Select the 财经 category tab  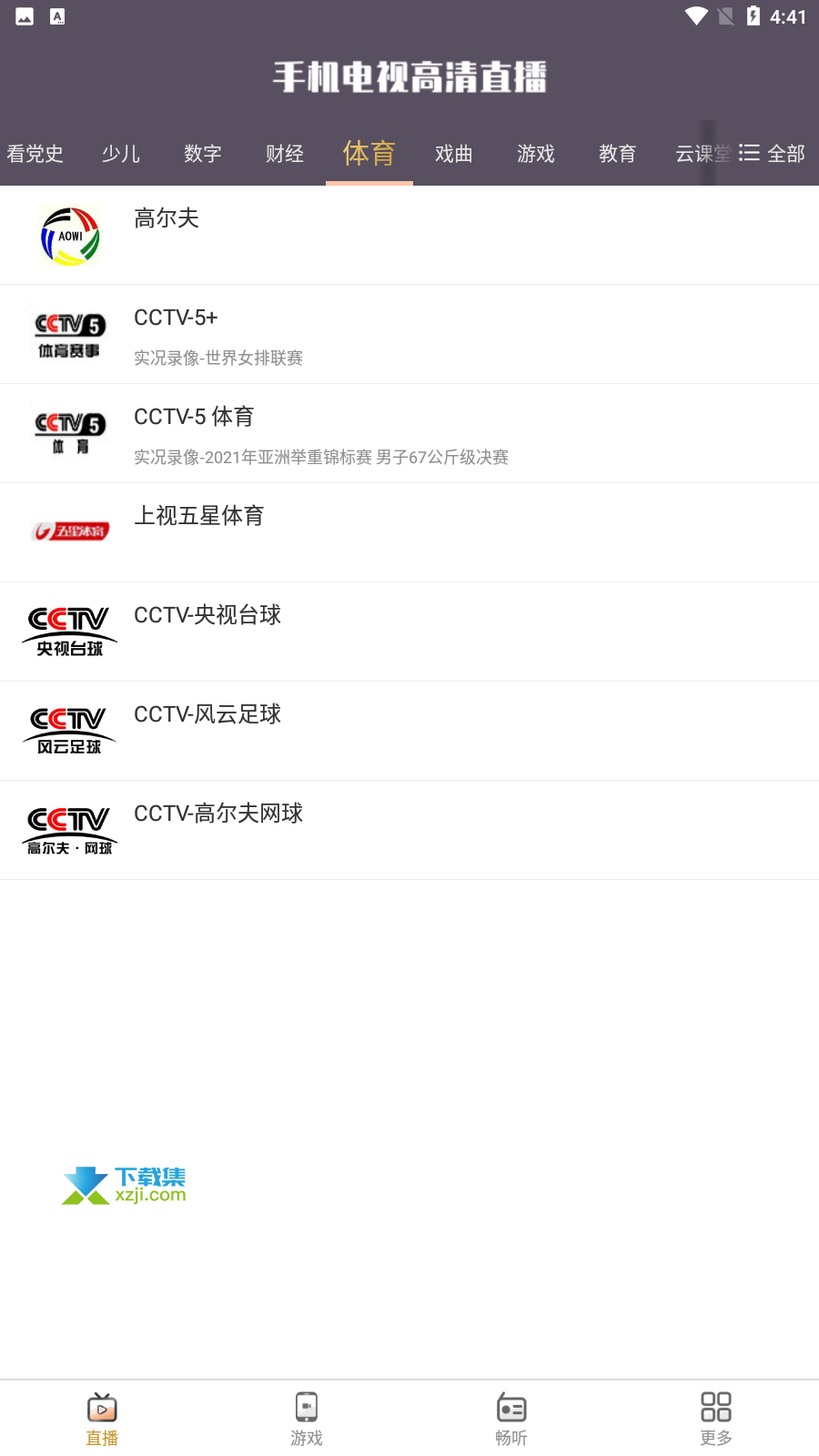coord(285,154)
